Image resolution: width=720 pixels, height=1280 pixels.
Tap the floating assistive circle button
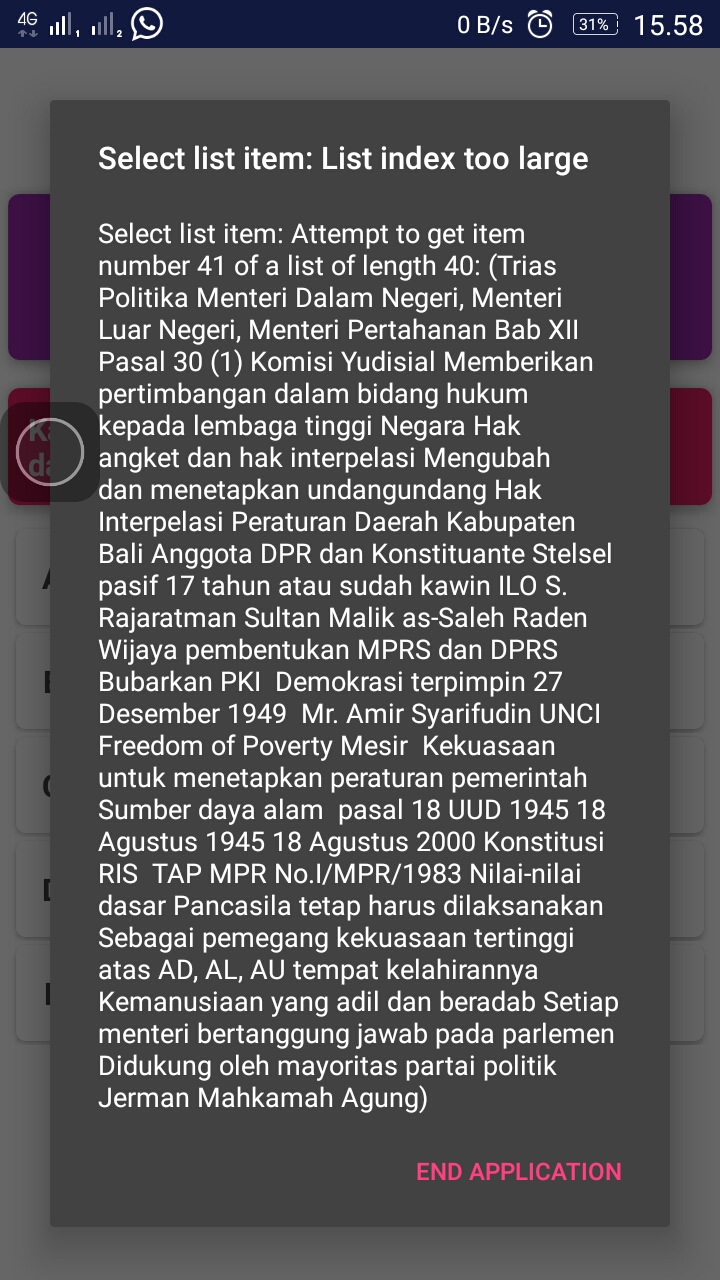coord(50,452)
